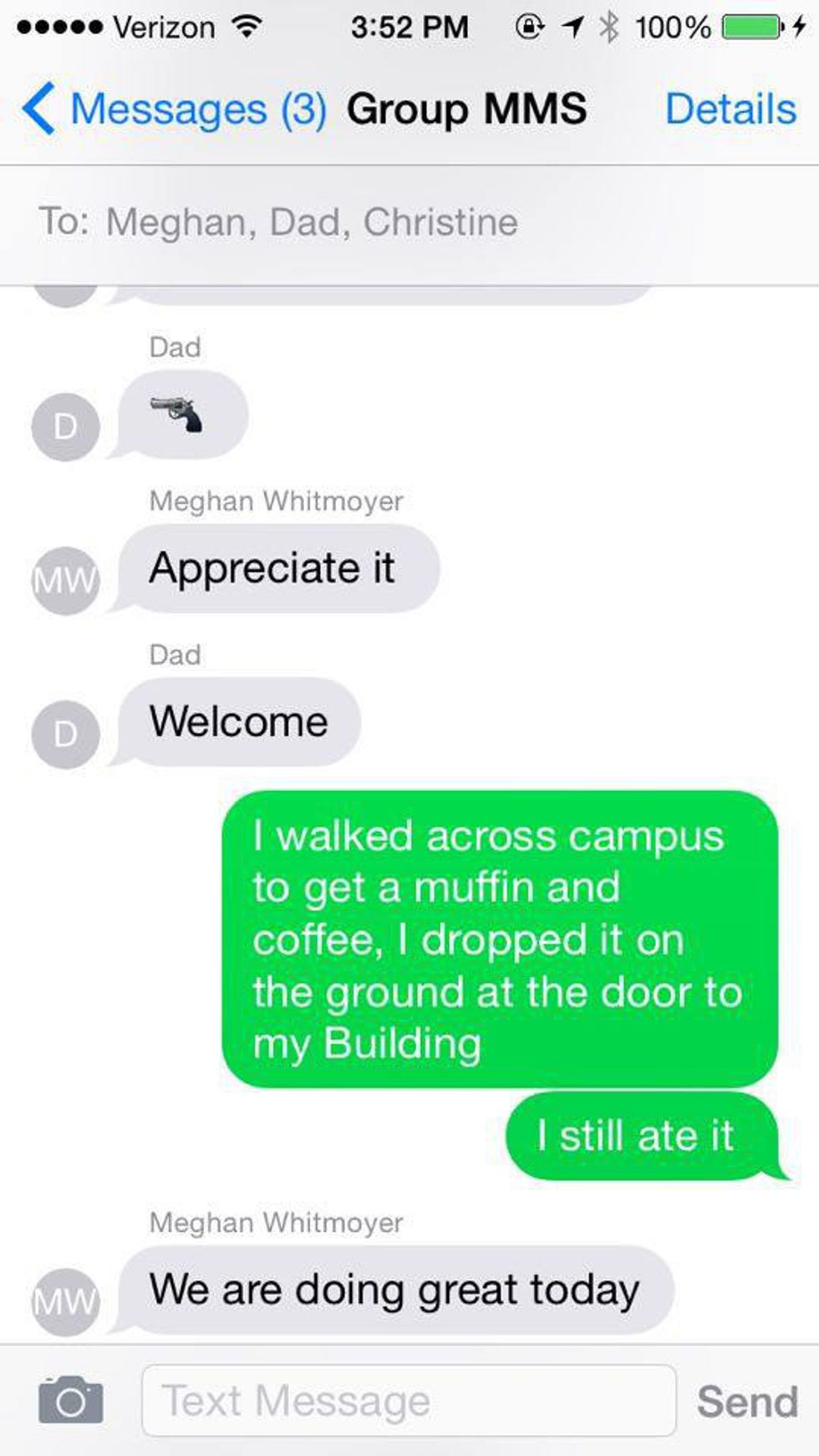This screenshot has width=819, height=1456.
Task: Tap the Send button
Action: pos(746,1401)
